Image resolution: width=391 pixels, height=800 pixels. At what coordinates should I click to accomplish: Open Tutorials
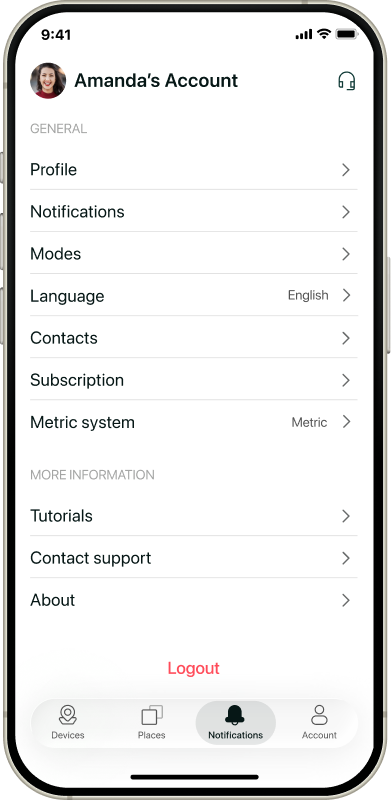pyautogui.click(x=193, y=516)
